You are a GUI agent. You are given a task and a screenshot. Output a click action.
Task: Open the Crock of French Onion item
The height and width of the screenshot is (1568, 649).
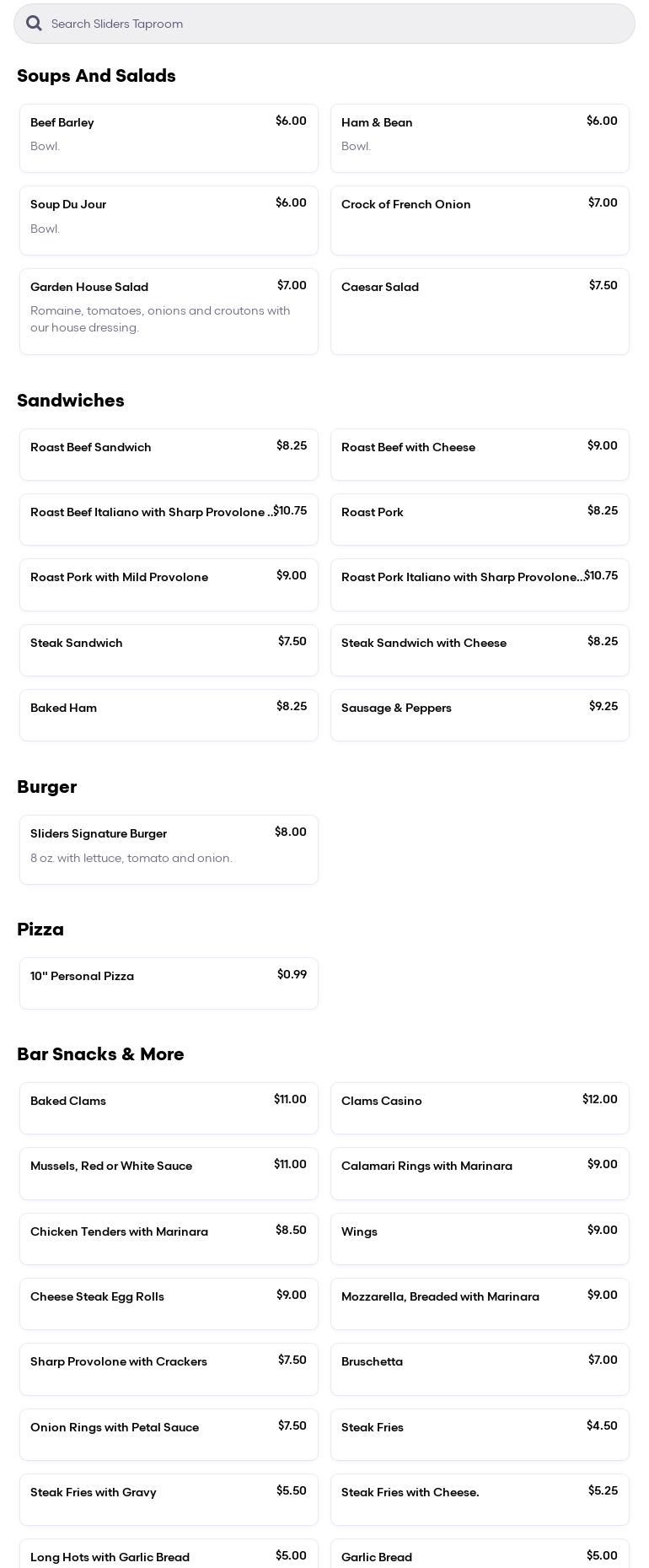480,219
